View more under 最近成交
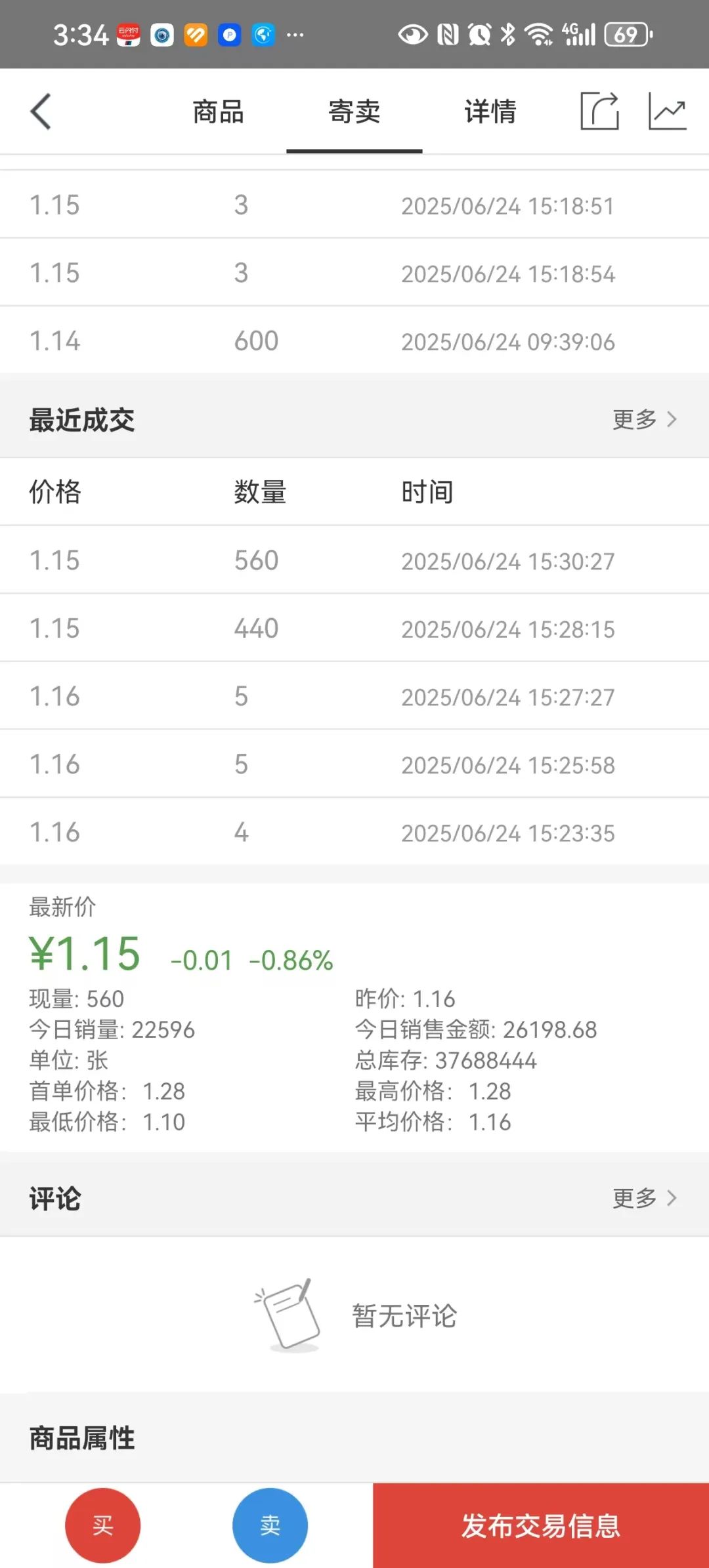Viewport: 709px width, 1568px height. pos(645,419)
